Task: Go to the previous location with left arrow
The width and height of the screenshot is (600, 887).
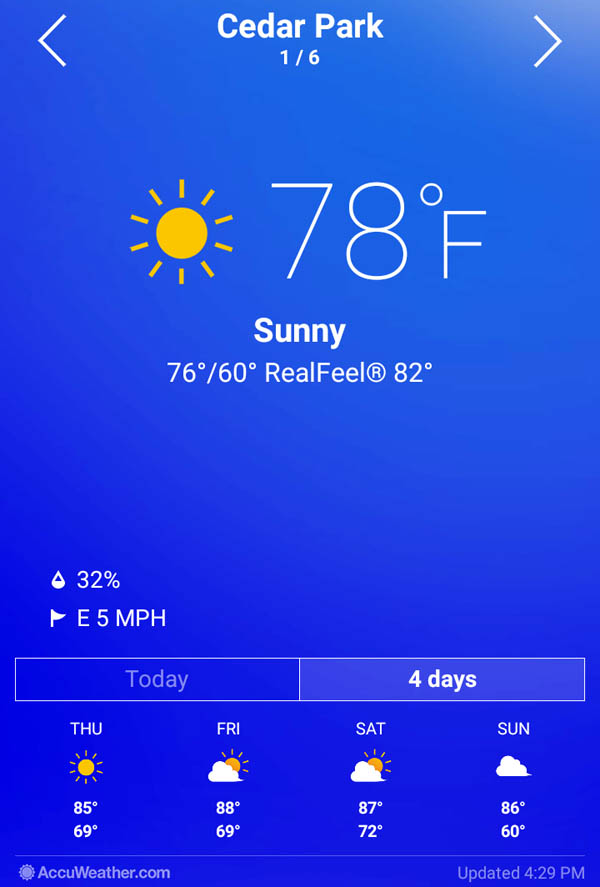Action: 52,42
